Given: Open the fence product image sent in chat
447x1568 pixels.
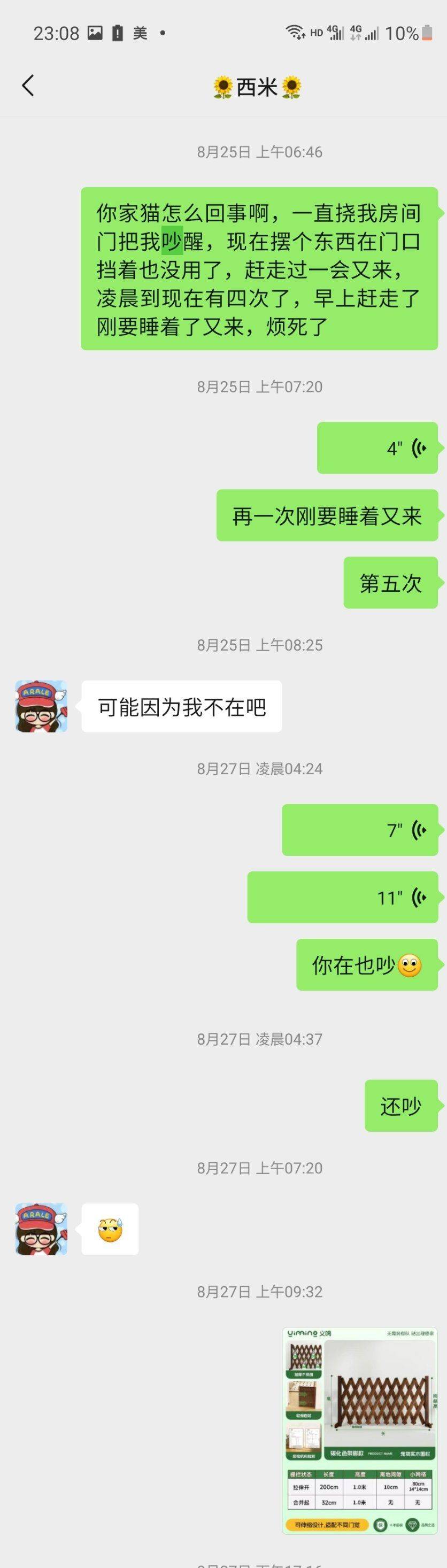Looking at the screenshot, I should (360, 1431).
